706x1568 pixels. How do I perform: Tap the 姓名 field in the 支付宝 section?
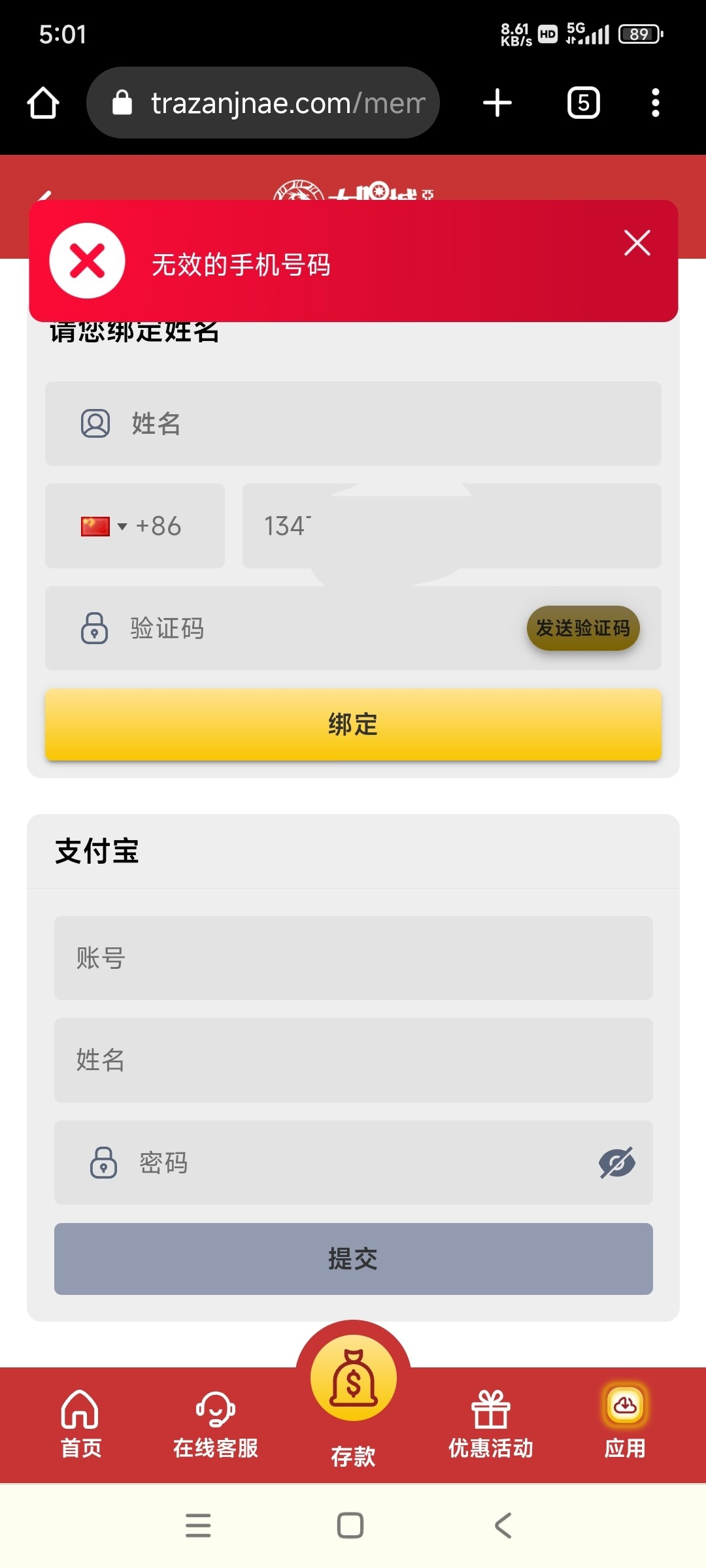tap(353, 1060)
